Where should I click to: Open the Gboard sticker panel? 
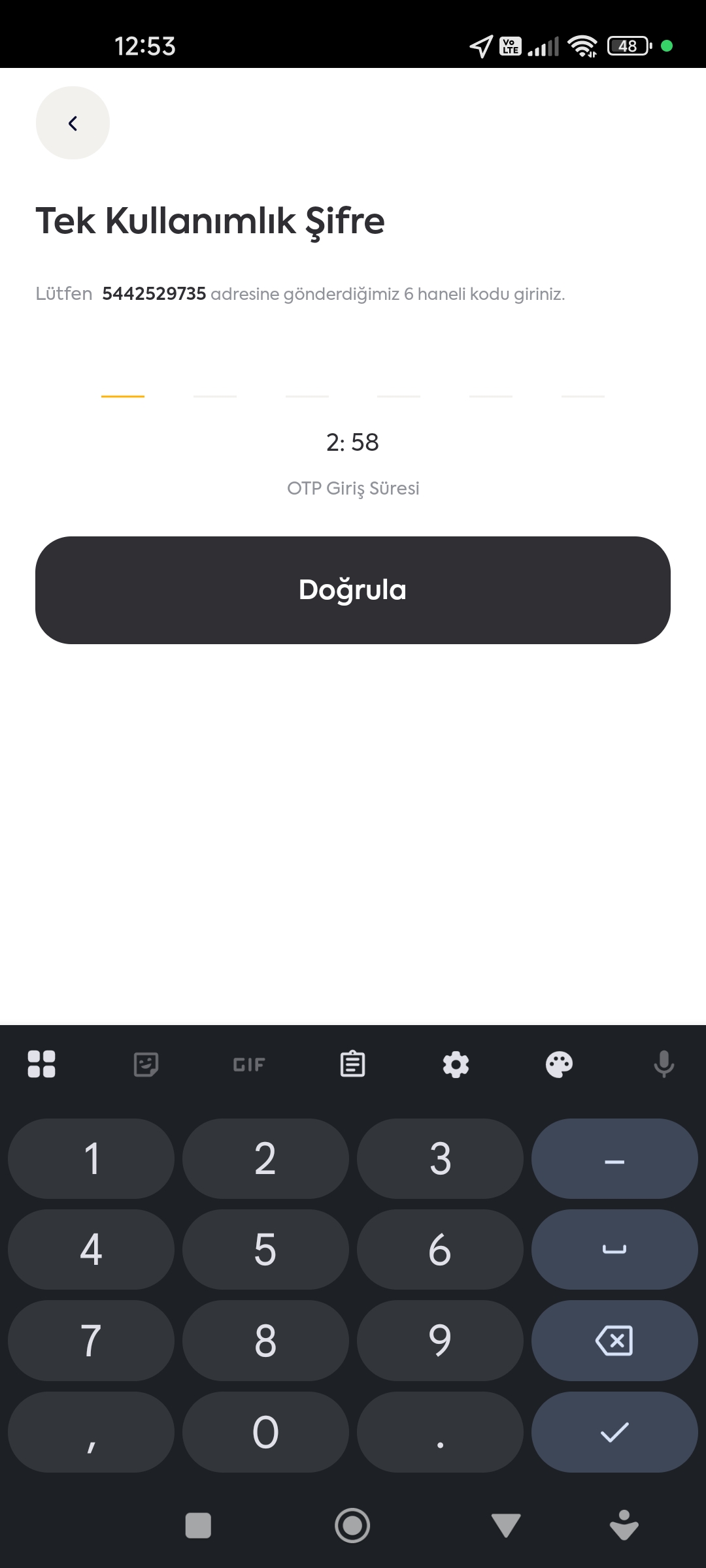[145, 1064]
